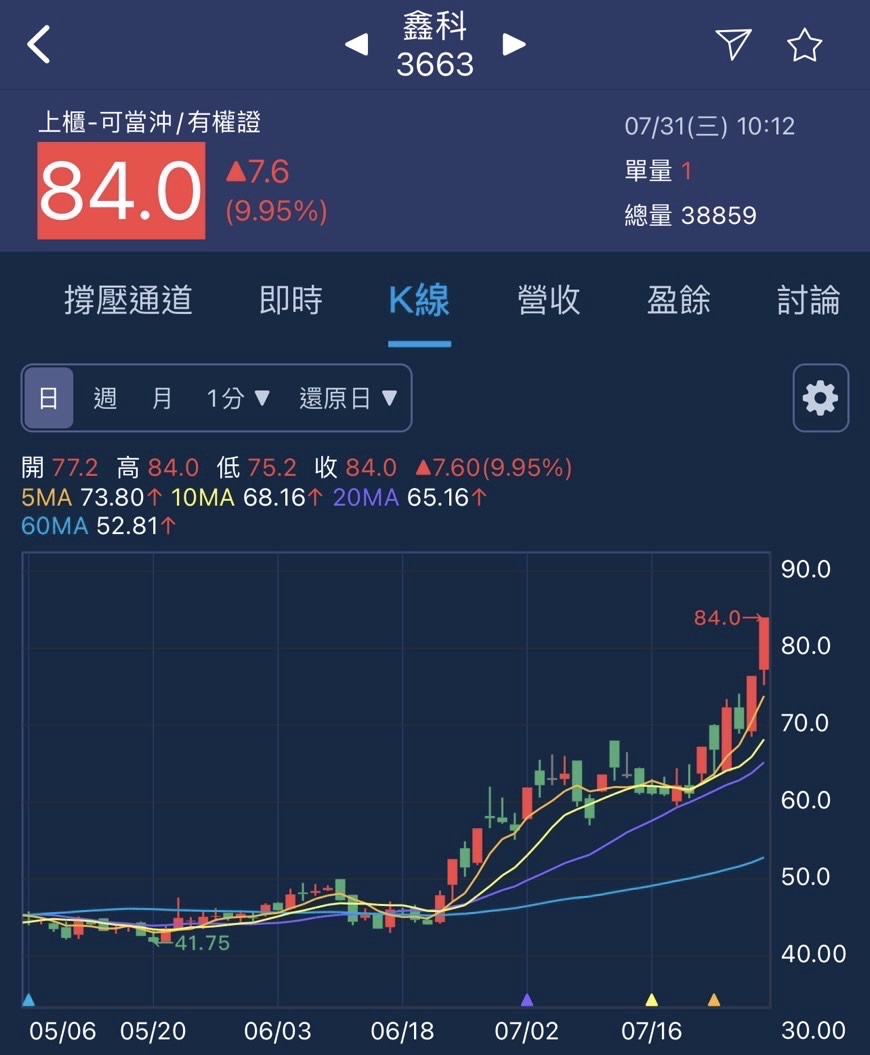Image resolution: width=870 pixels, height=1055 pixels.
Task: Open the 撐壓通道 tab
Action: (128, 300)
